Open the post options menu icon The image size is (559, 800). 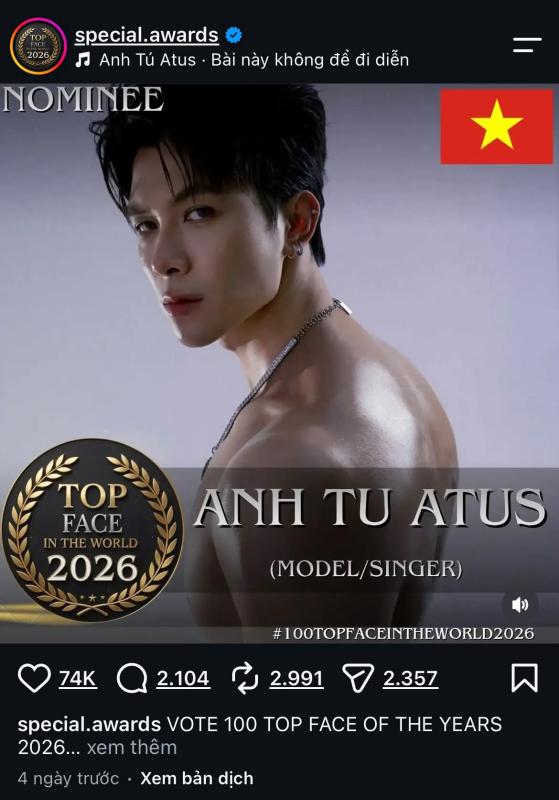click(527, 45)
